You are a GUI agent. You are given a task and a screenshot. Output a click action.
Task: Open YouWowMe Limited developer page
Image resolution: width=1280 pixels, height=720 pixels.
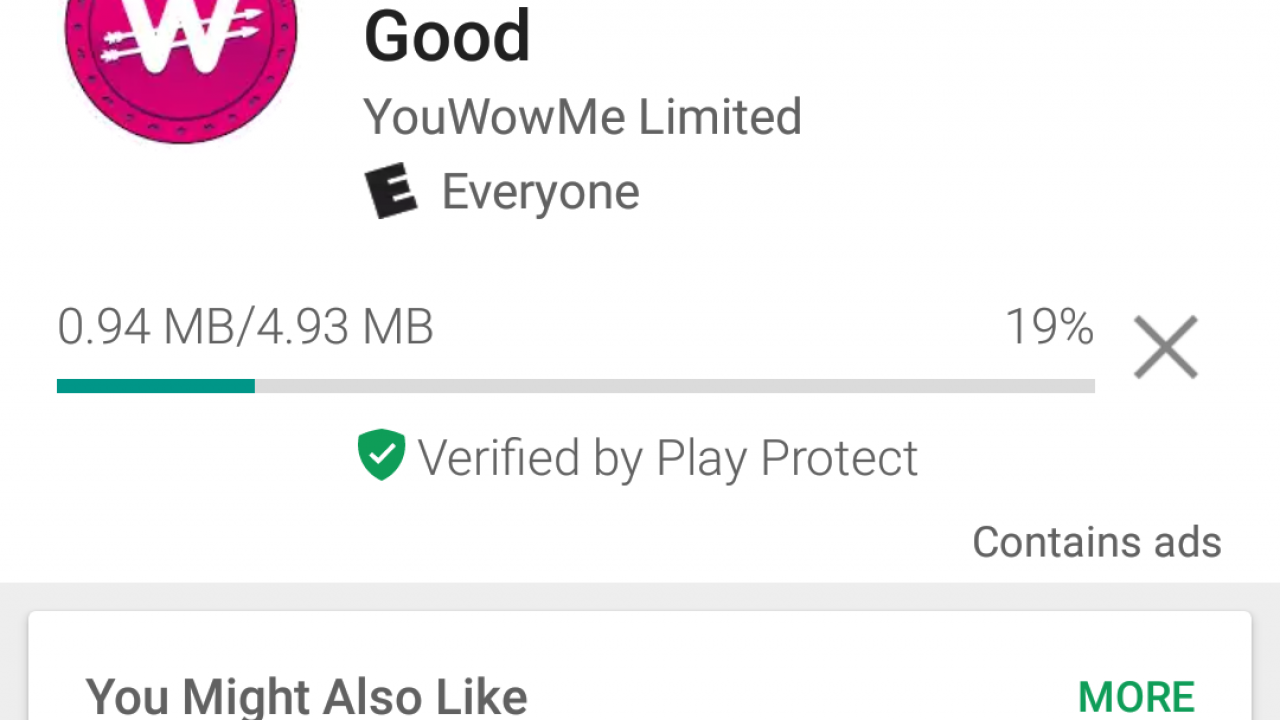[582, 117]
